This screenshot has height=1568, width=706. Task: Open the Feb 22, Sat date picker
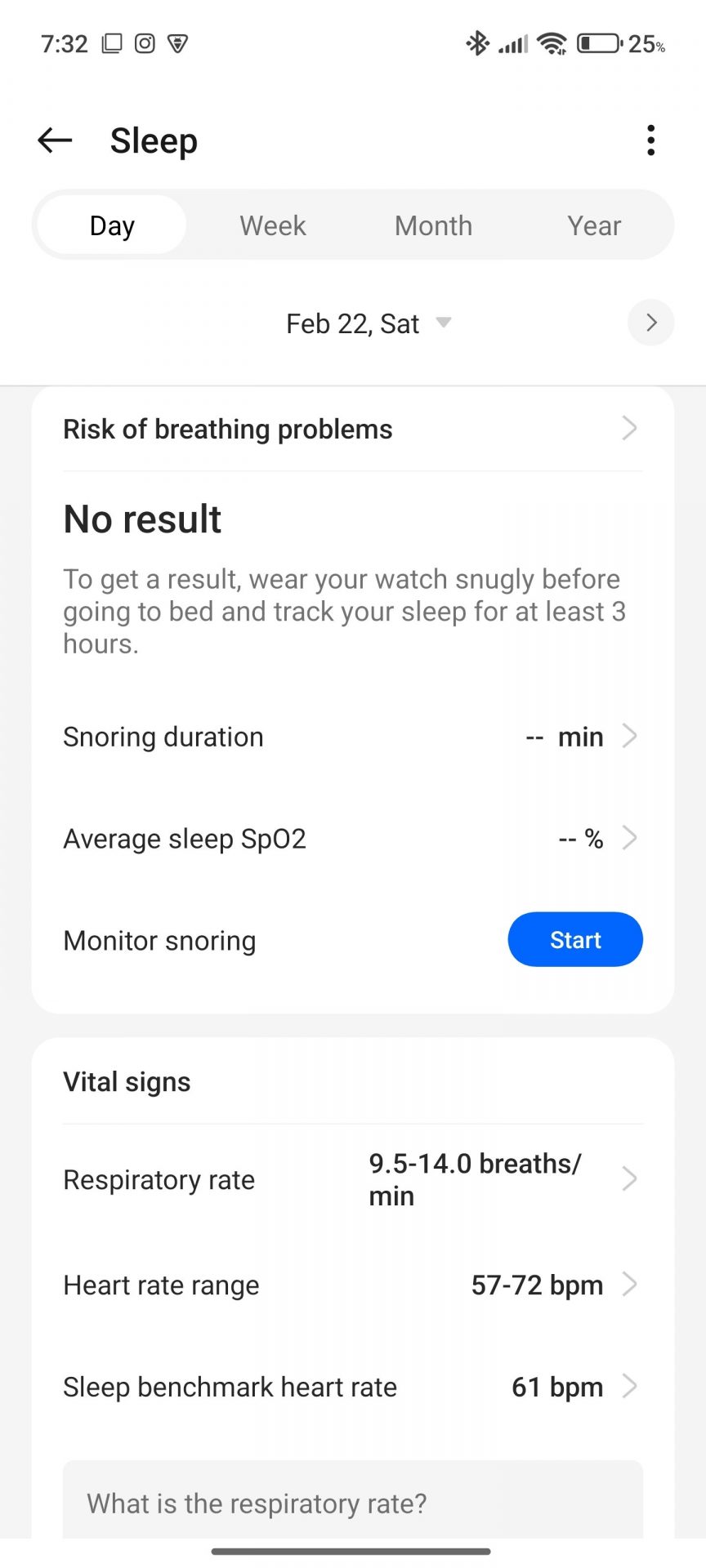[368, 323]
